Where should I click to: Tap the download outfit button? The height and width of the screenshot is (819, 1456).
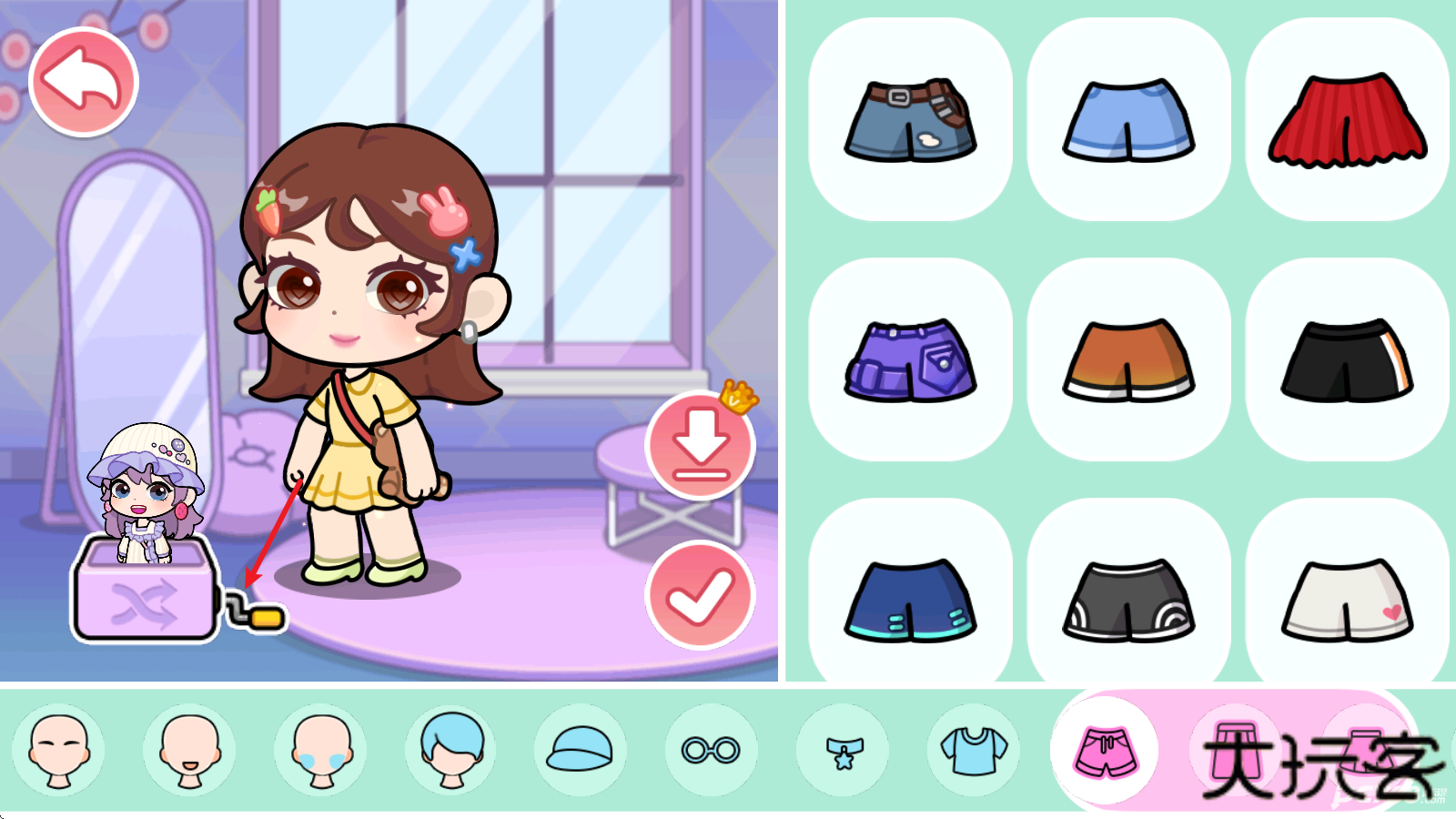(x=700, y=445)
